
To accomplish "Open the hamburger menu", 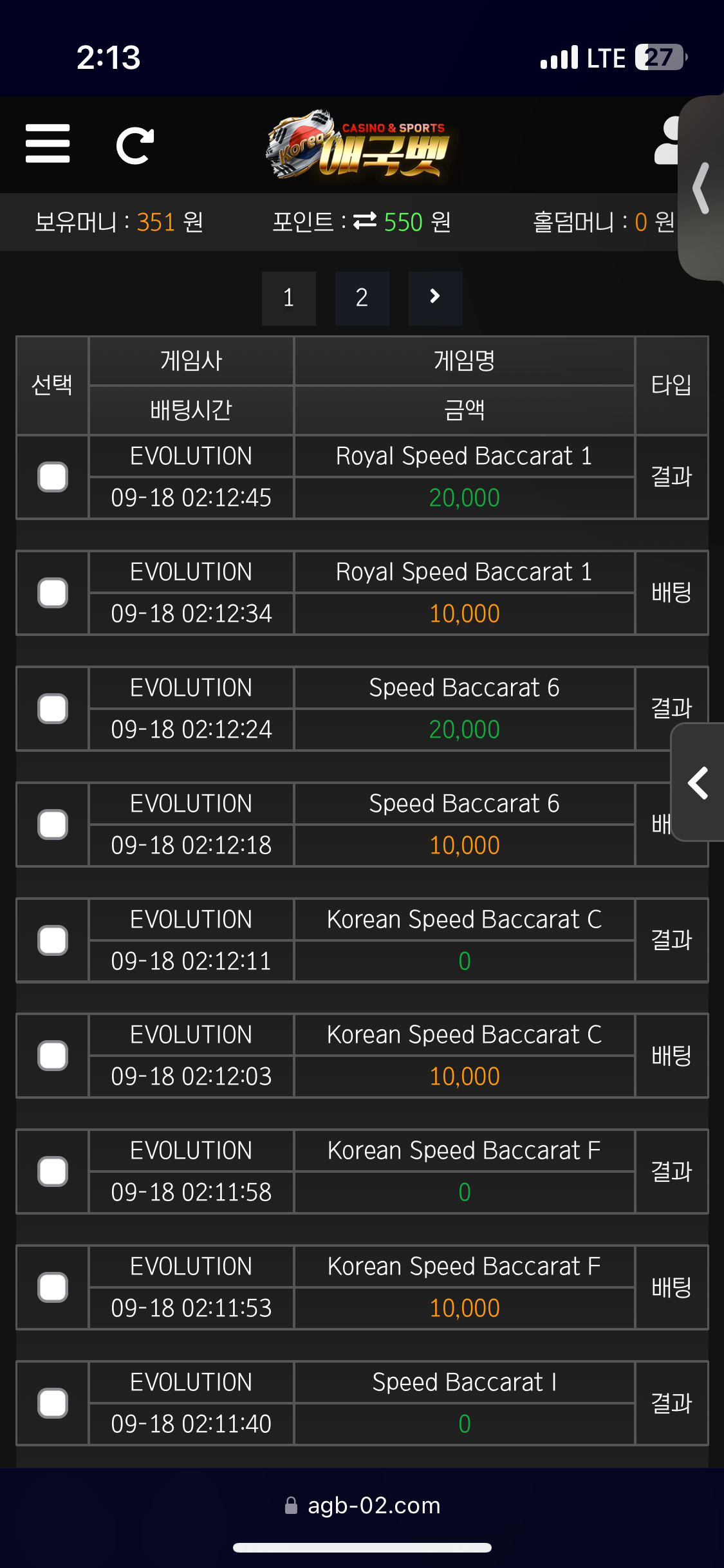I will pos(48,144).
